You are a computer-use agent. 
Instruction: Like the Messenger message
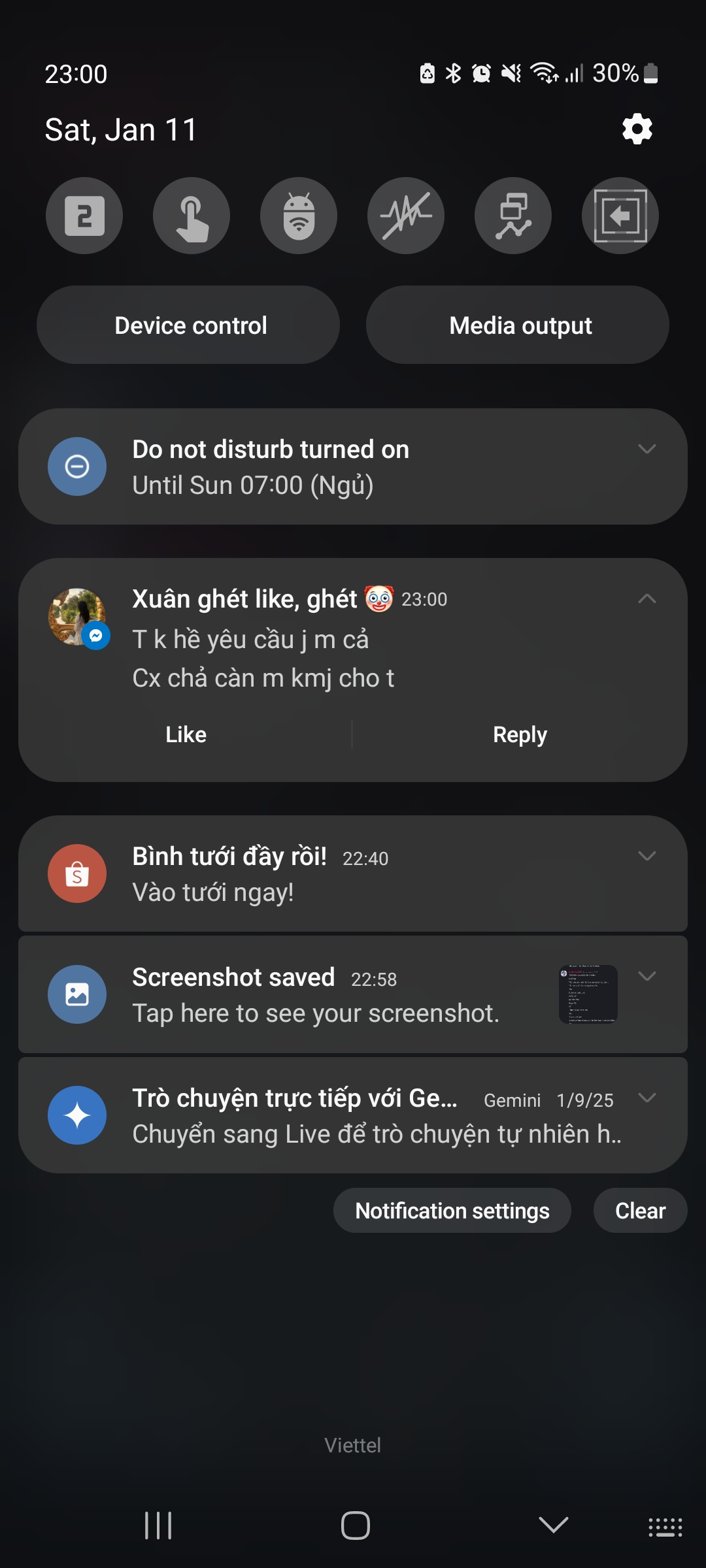186,734
